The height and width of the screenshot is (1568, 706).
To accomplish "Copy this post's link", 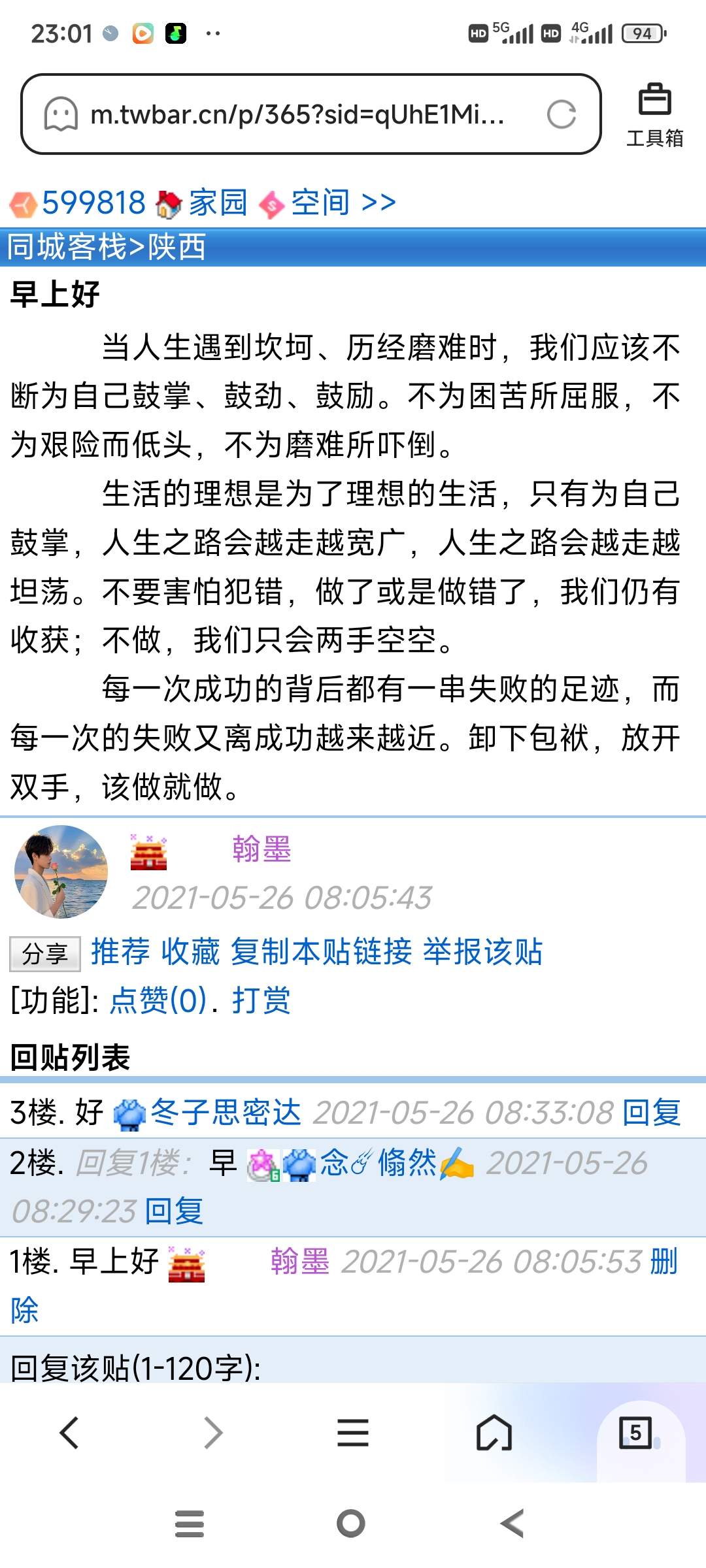I will coord(321,951).
